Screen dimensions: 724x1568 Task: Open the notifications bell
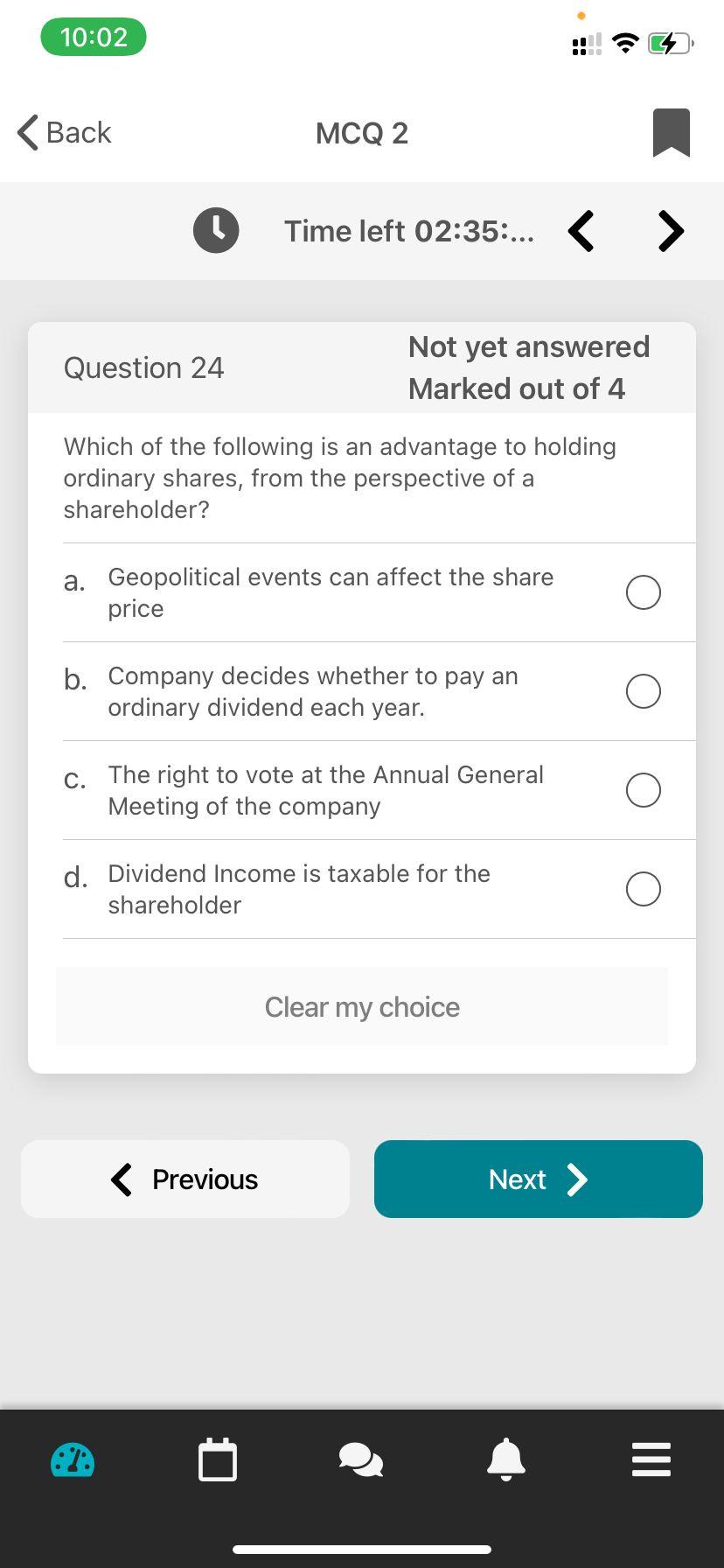pos(506,1460)
